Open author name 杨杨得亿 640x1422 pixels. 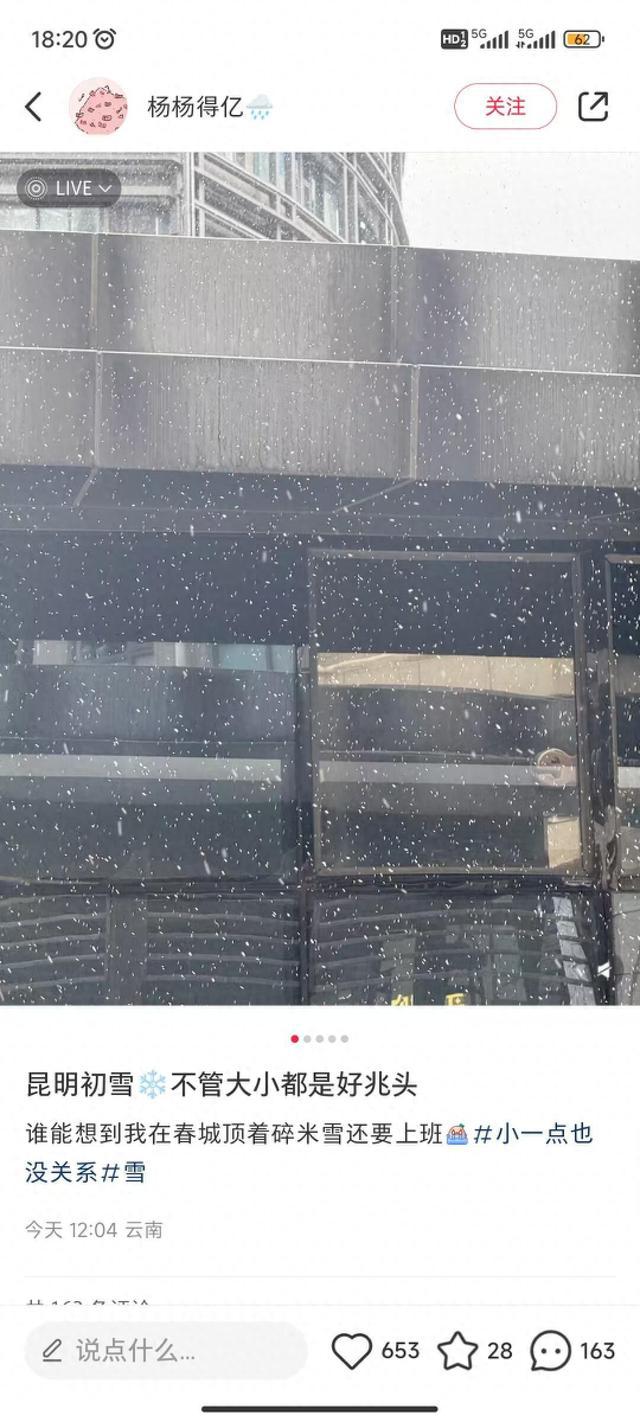coord(196,106)
